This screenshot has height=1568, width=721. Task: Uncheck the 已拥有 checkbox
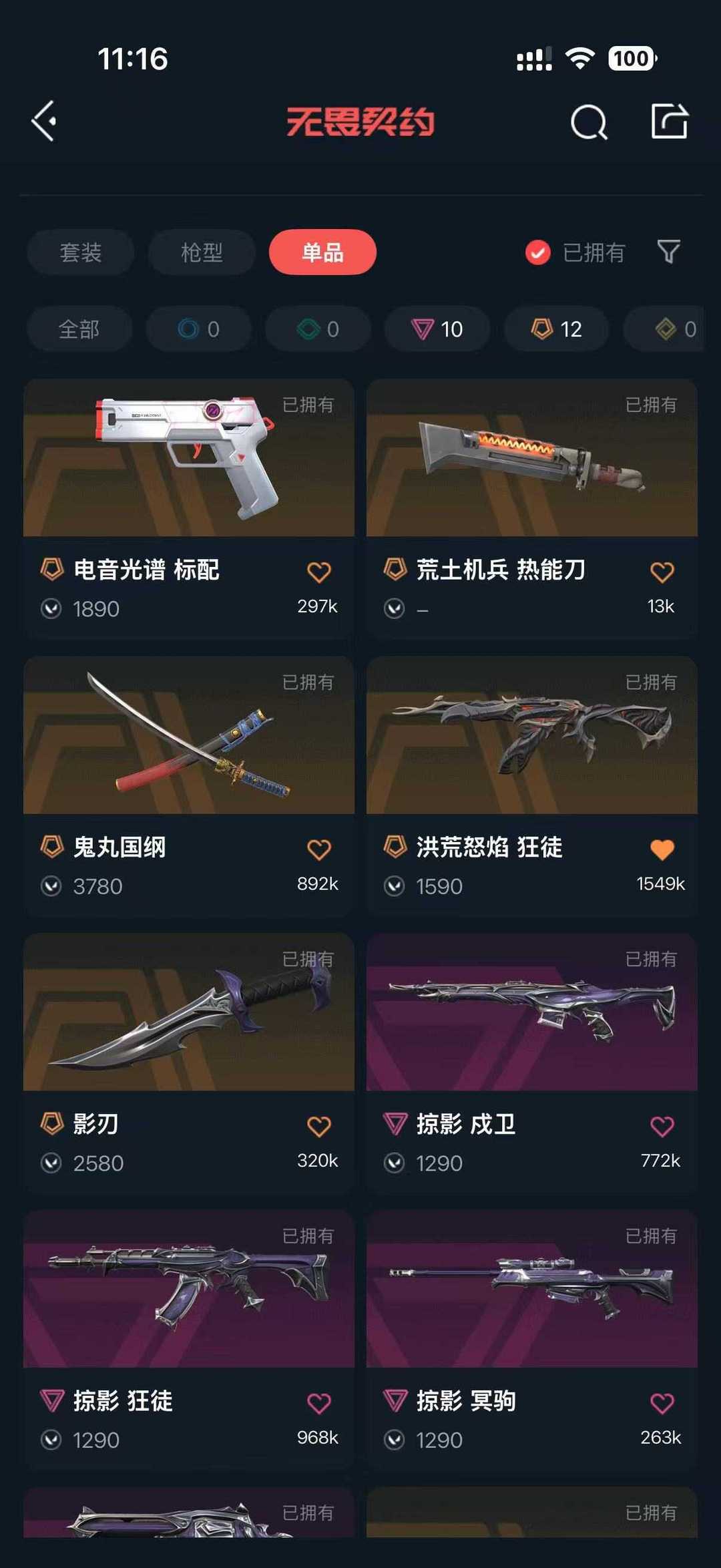[x=538, y=252]
